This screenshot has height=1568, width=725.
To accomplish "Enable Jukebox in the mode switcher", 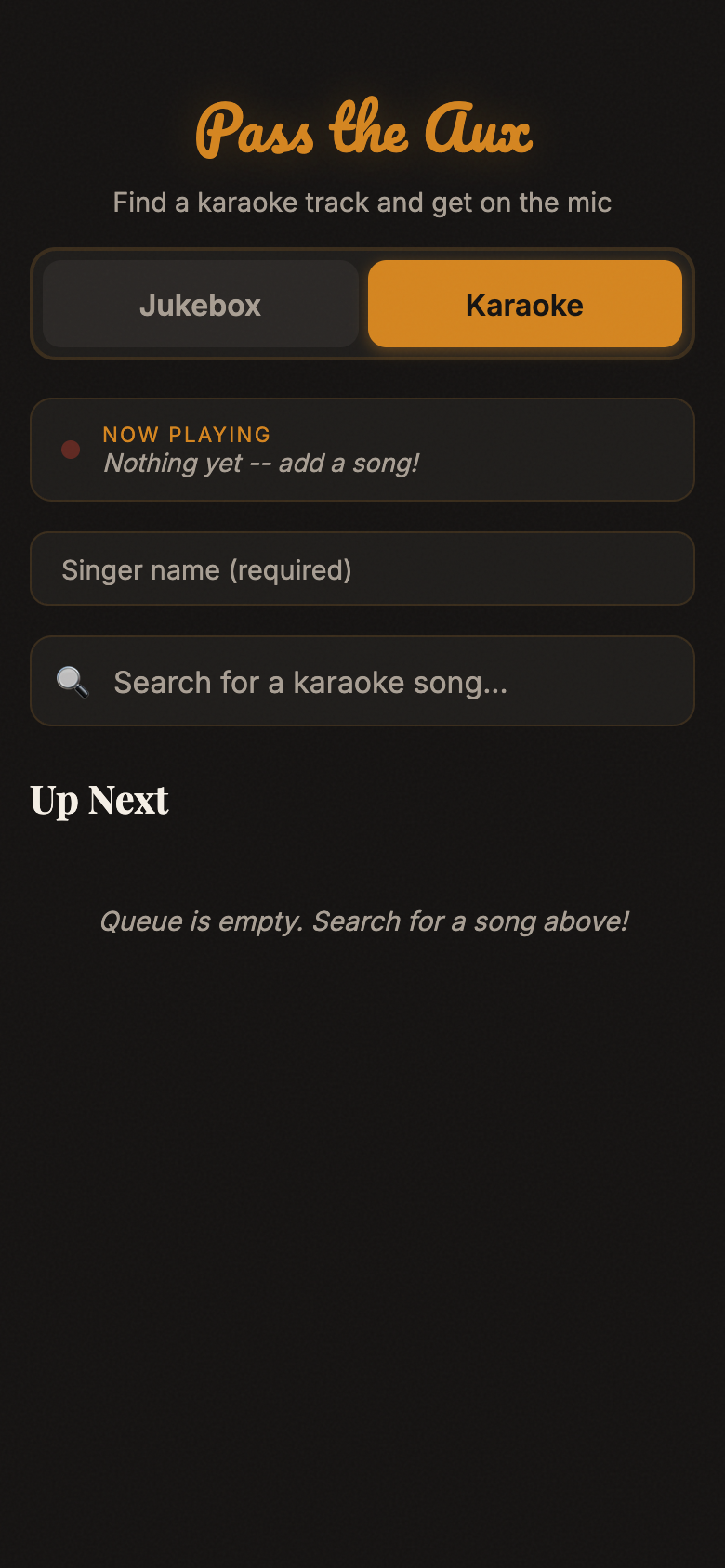I will (x=201, y=304).
